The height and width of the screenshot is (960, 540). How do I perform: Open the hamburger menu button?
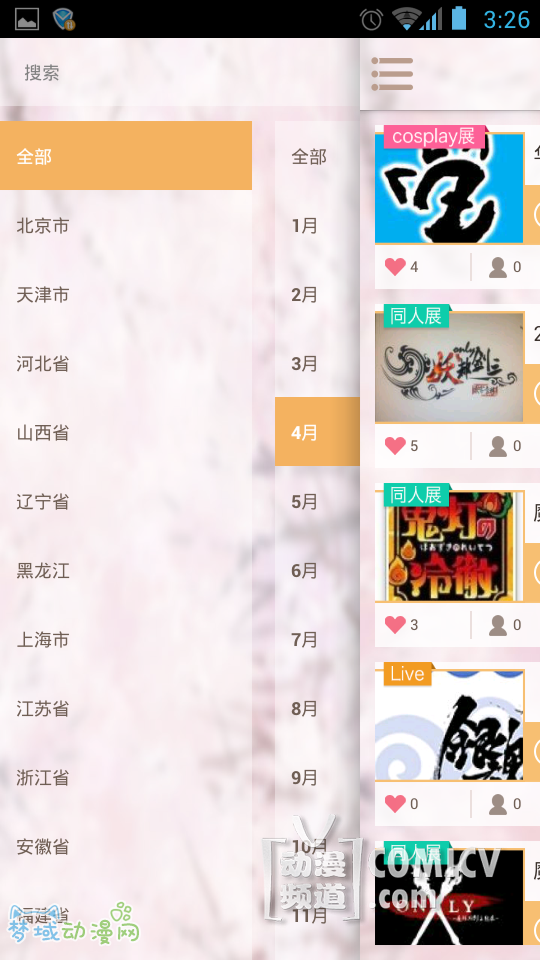(x=392, y=73)
